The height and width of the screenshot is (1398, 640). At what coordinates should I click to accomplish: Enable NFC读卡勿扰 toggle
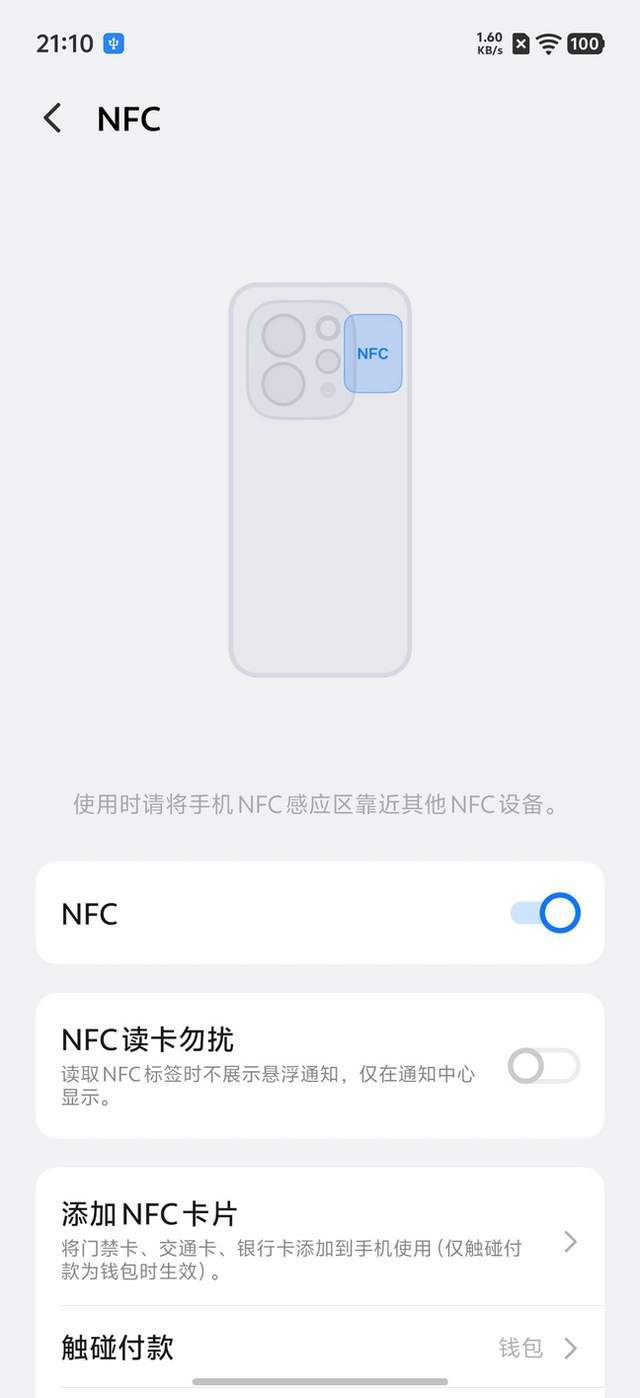pos(543,1066)
